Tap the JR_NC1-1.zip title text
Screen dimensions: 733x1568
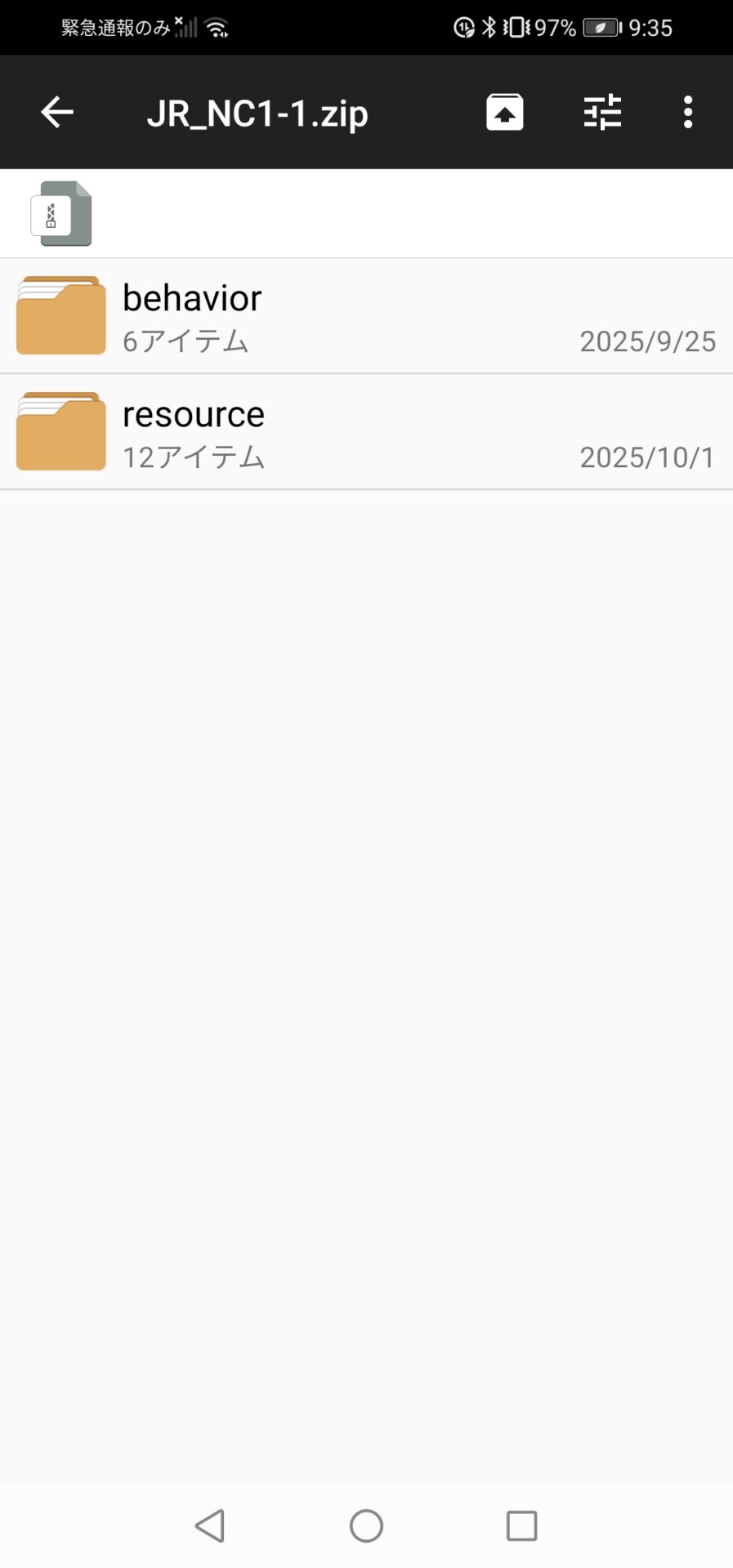259,112
